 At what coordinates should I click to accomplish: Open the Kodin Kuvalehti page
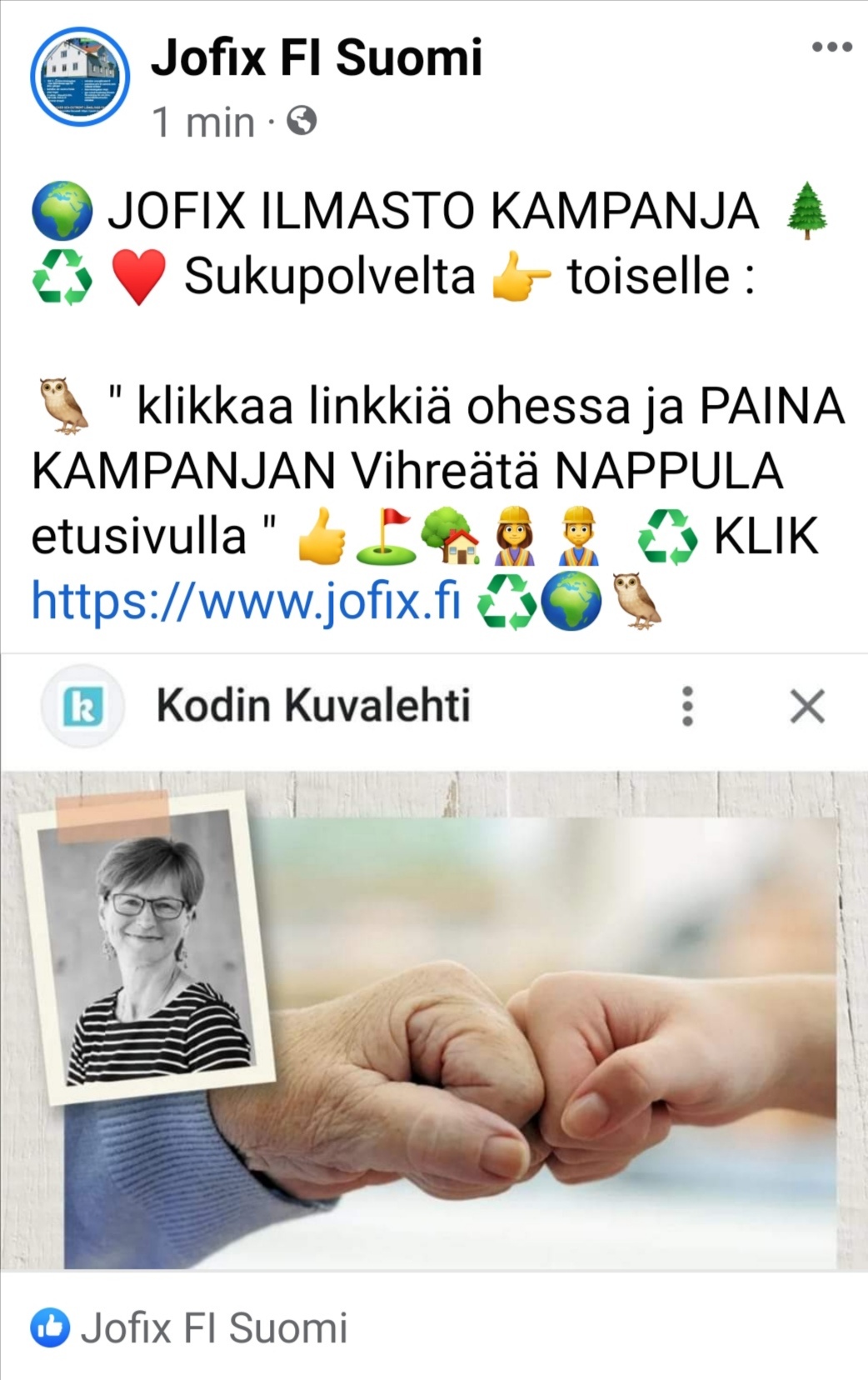(313, 705)
